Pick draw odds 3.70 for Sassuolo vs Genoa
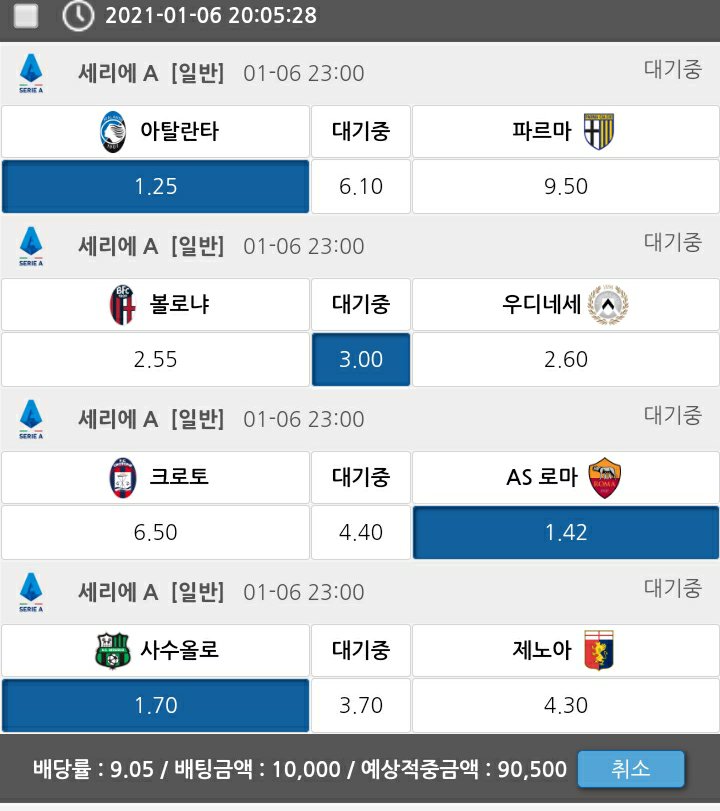Screen dimensions: 720x811 coord(361,705)
